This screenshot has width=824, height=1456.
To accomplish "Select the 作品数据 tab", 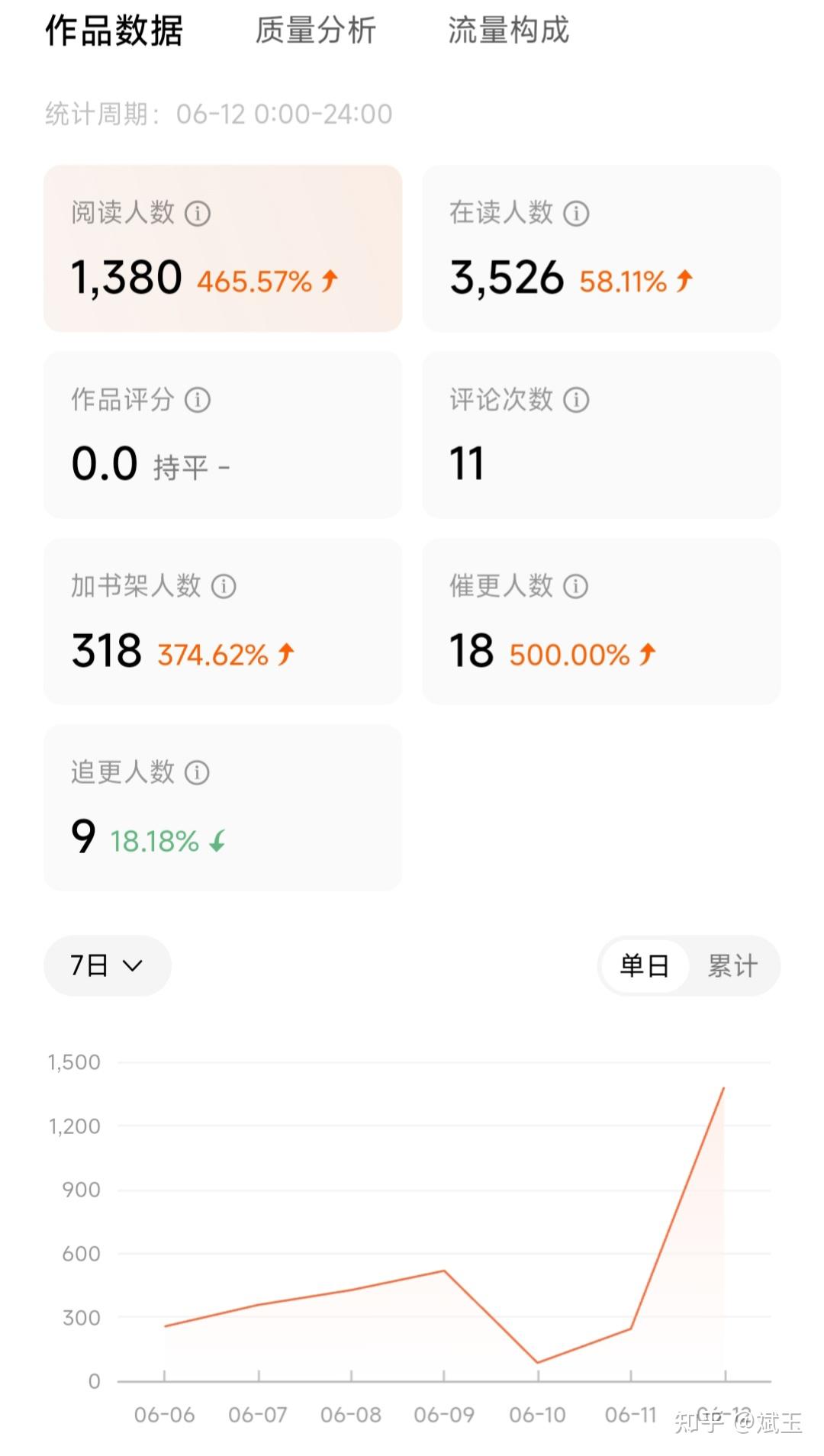I will (114, 31).
